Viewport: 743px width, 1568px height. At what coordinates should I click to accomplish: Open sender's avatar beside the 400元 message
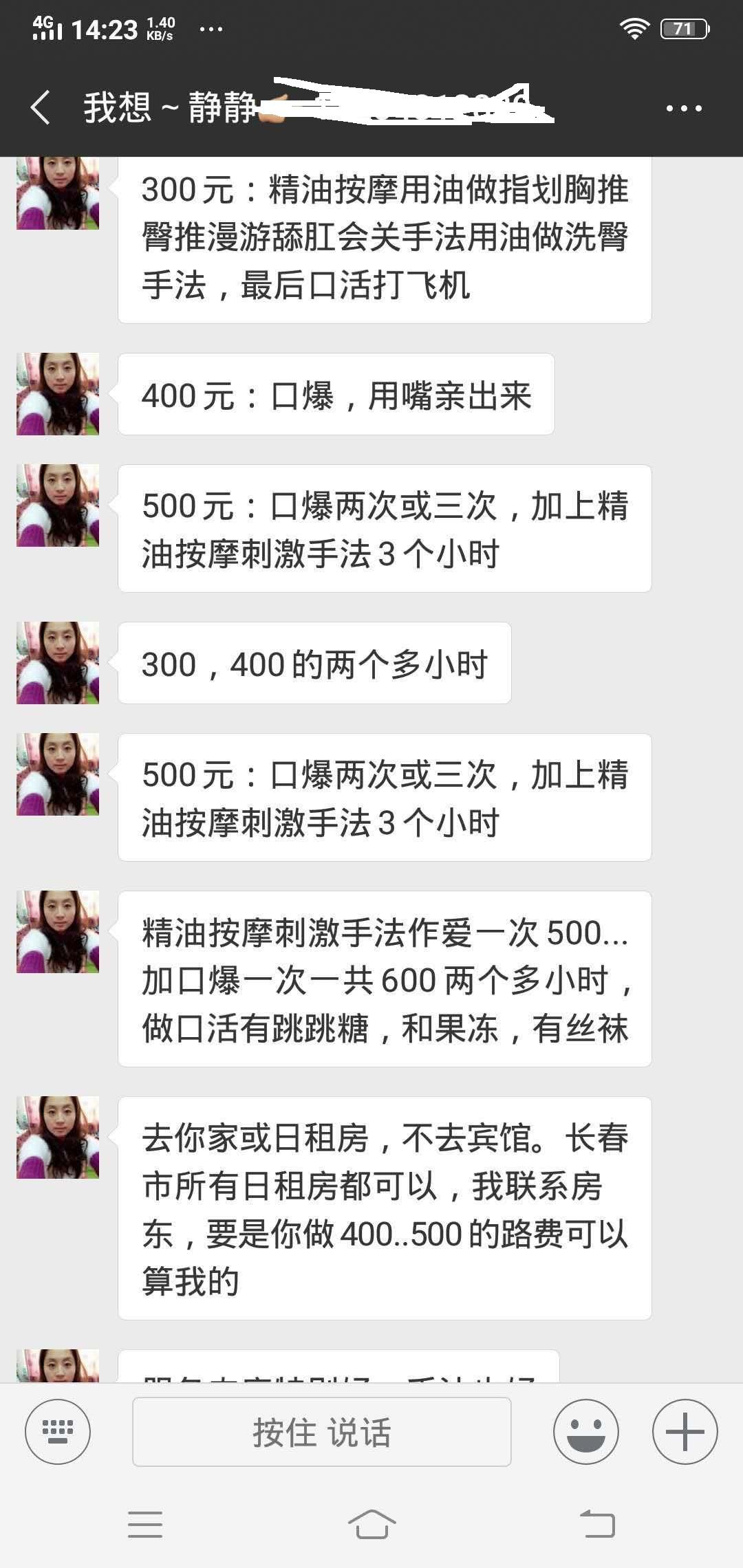click(58, 394)
